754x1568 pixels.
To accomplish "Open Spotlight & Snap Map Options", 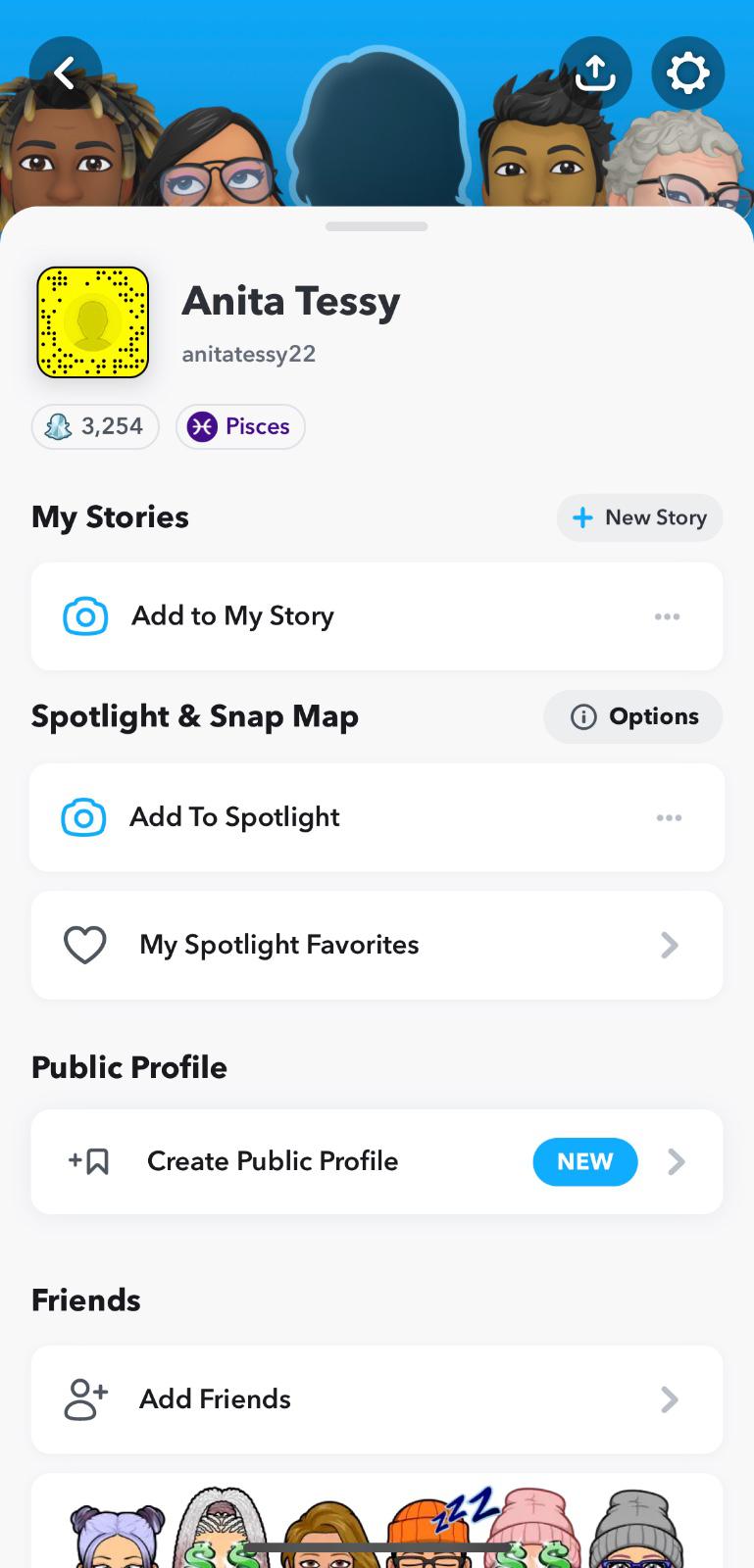I will [633, 716].
